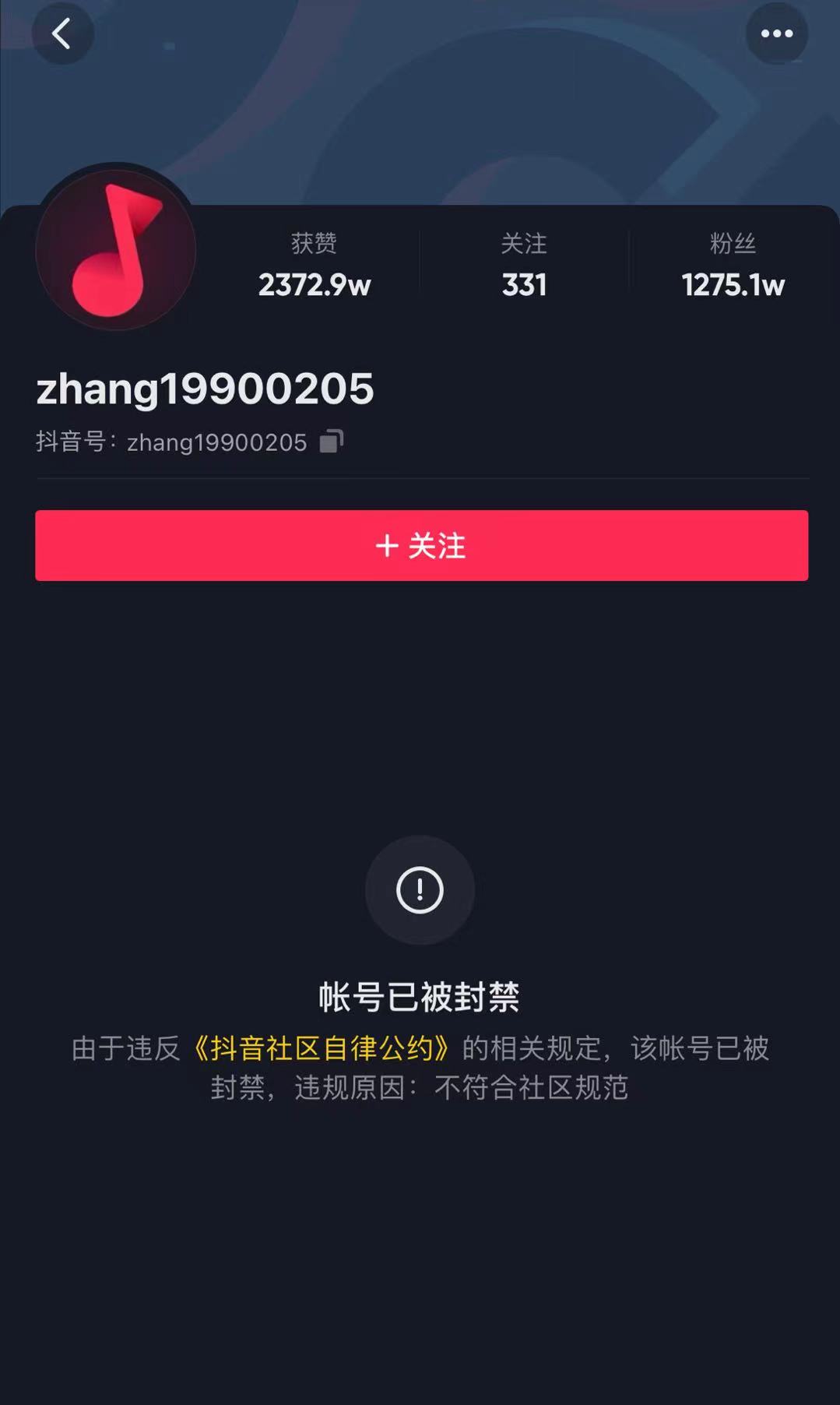Copy the 抖音号 zhang19900205 via copy icon
Screen dimensions: 840x1405
pos(332,442)
